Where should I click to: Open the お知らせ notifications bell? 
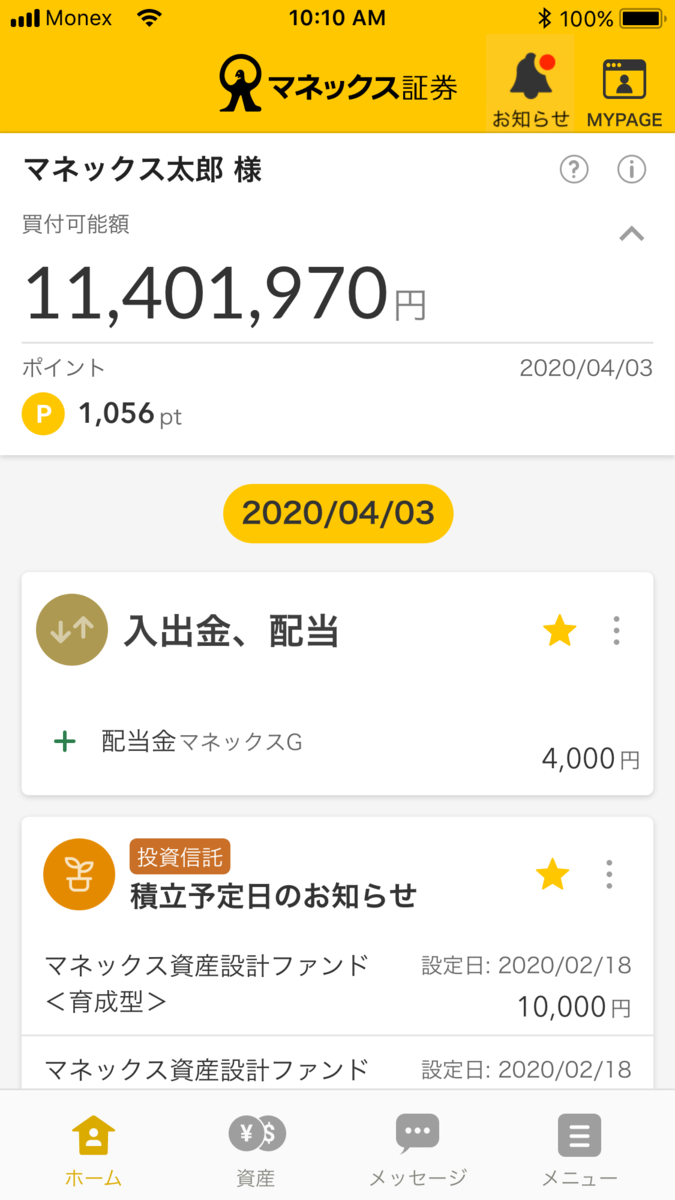click(x=530, y=88)
